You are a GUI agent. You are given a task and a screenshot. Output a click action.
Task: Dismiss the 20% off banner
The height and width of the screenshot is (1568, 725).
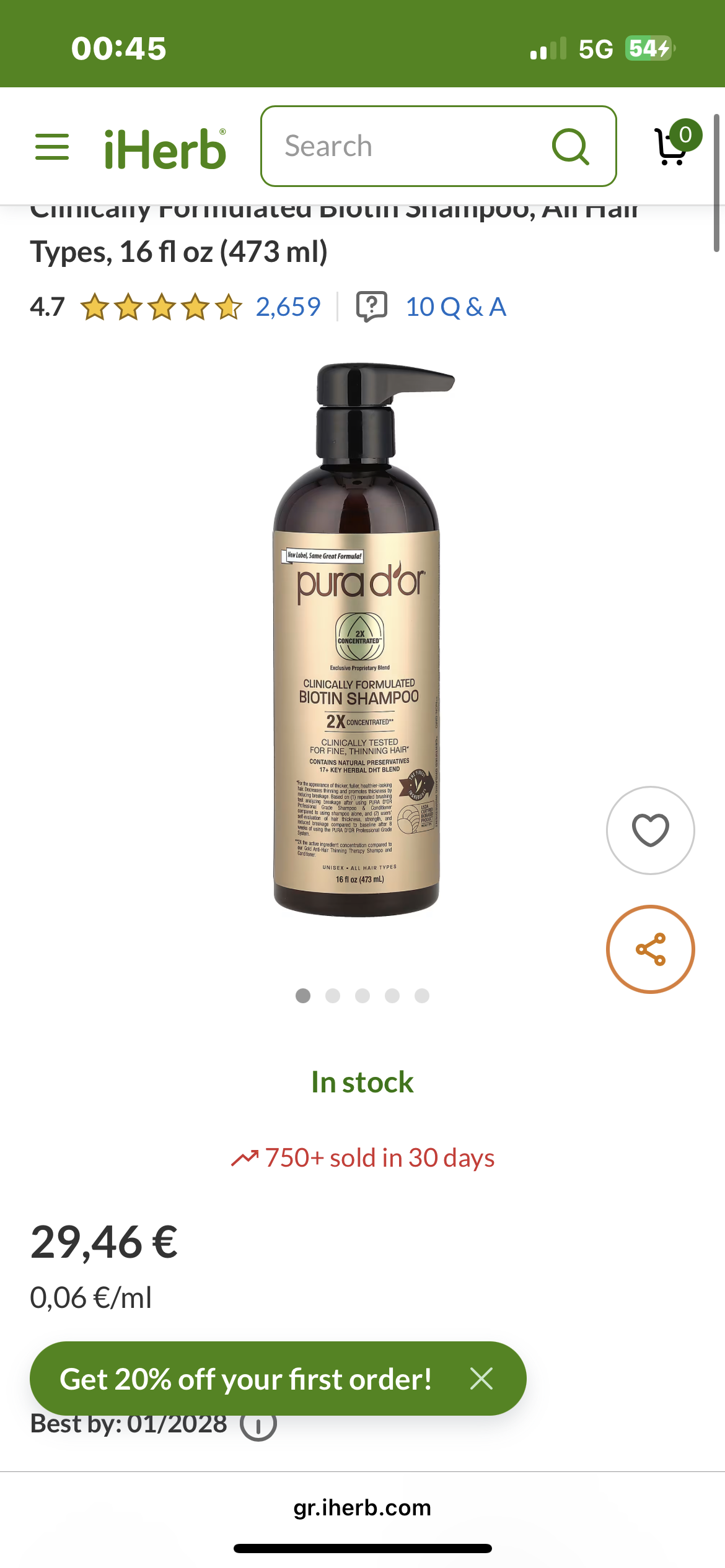click(x=481, y=1379)
